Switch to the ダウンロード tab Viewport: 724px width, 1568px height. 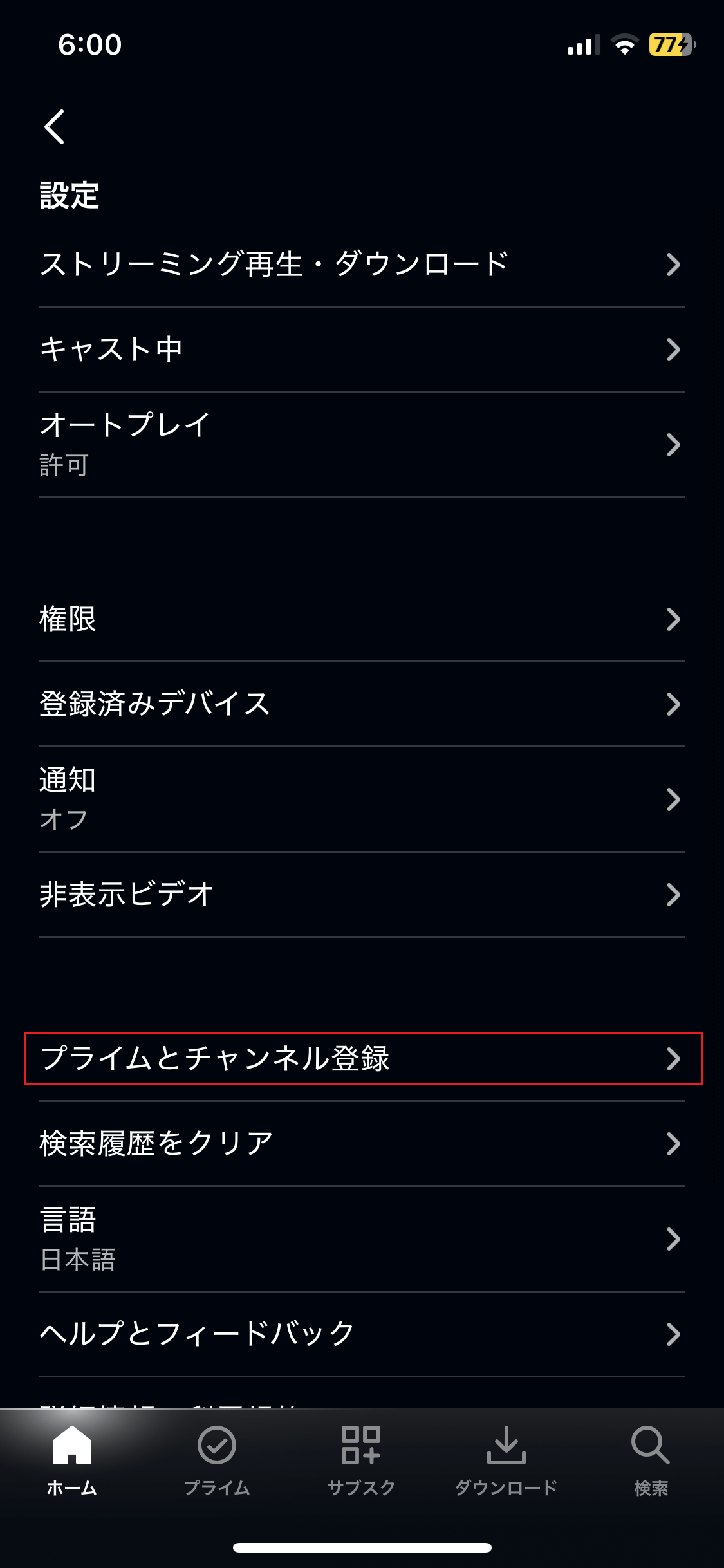pos(506,1461)
